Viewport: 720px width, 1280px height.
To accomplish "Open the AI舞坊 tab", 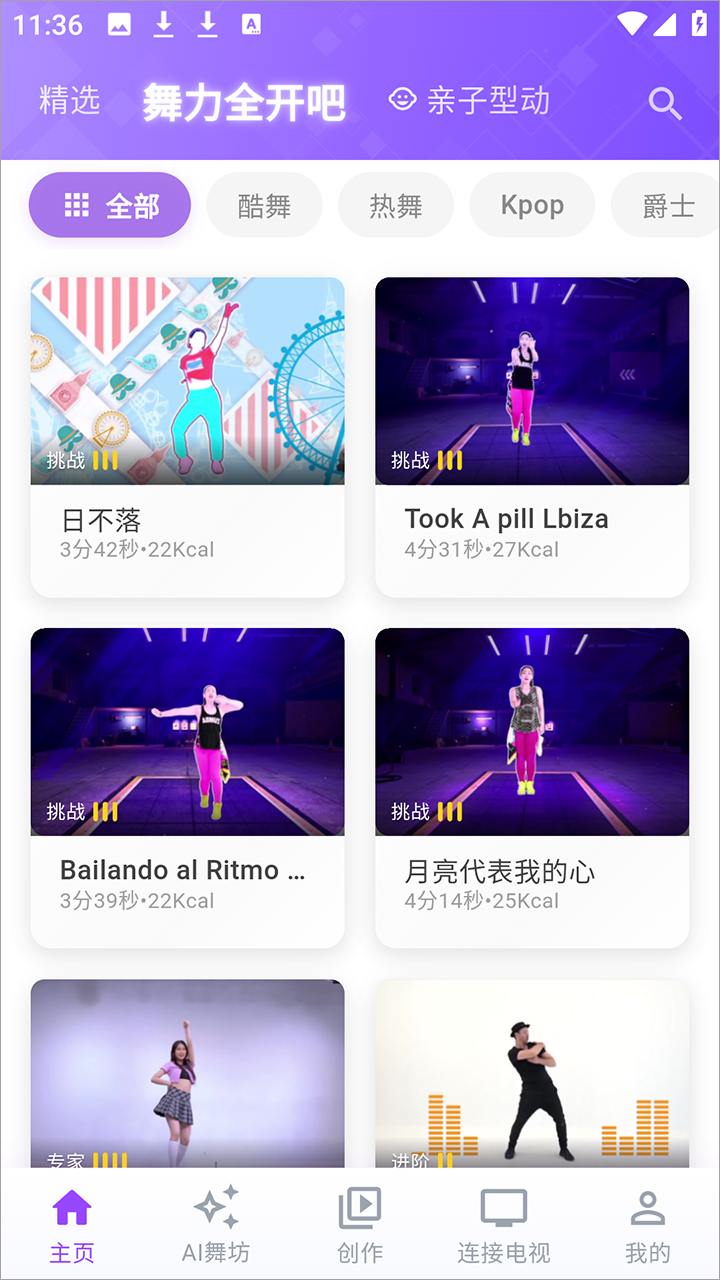I will point(216,1225).
